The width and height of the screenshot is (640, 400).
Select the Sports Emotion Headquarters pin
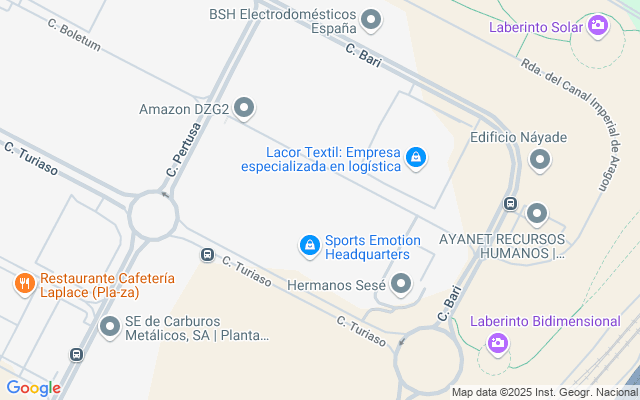coord(310,245)
